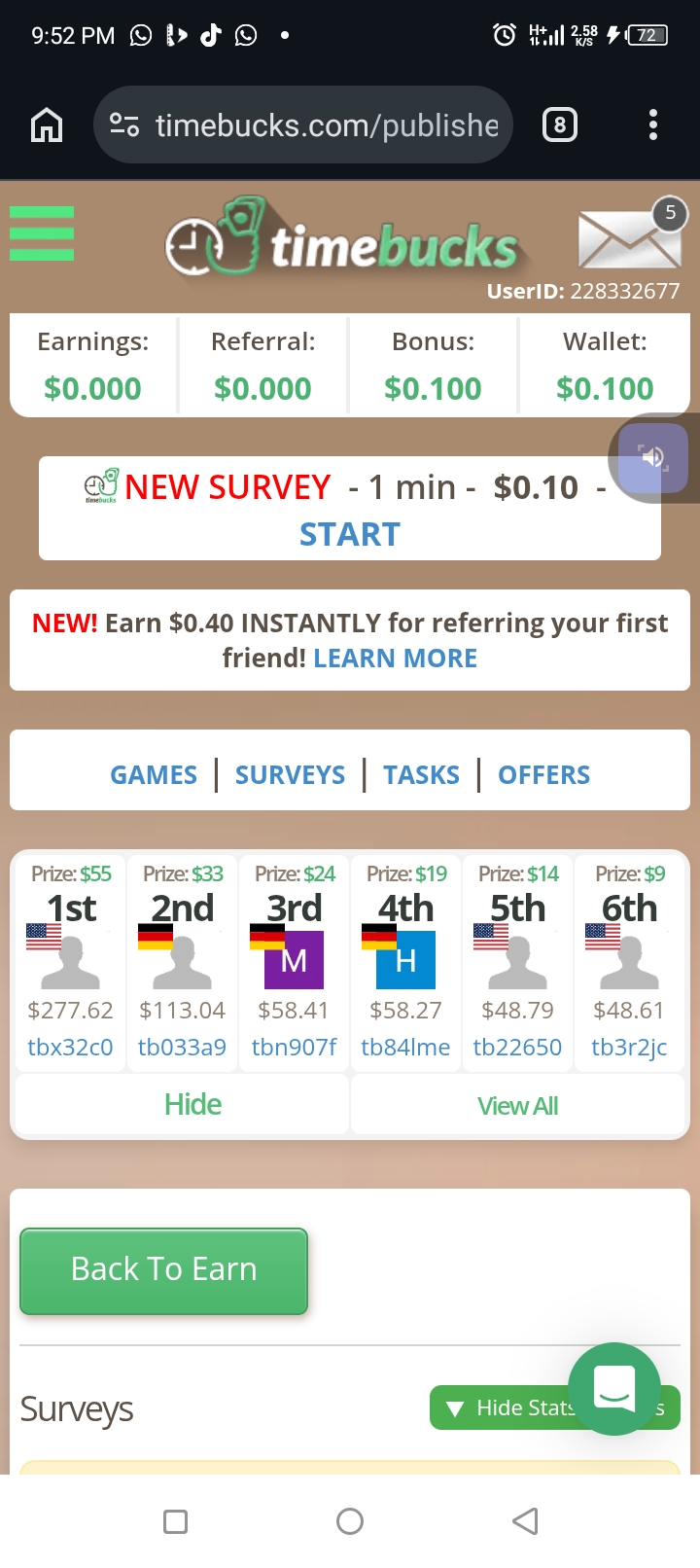Image resolution: width=700 pixels, height=1568 pixels.
Task: Open the mail inbox envelope
Action: 629,239
